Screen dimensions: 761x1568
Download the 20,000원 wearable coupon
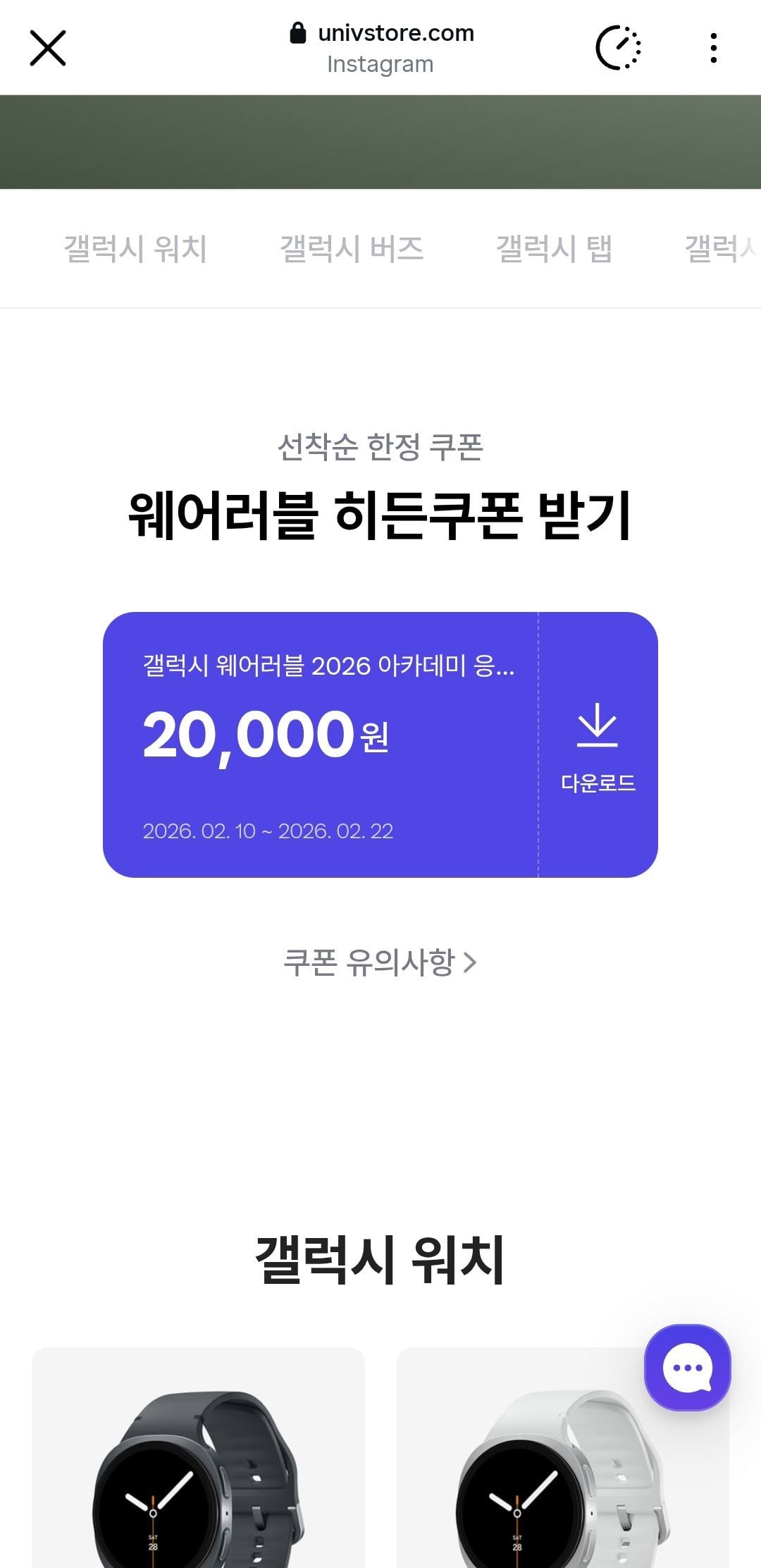coord(598,745)
